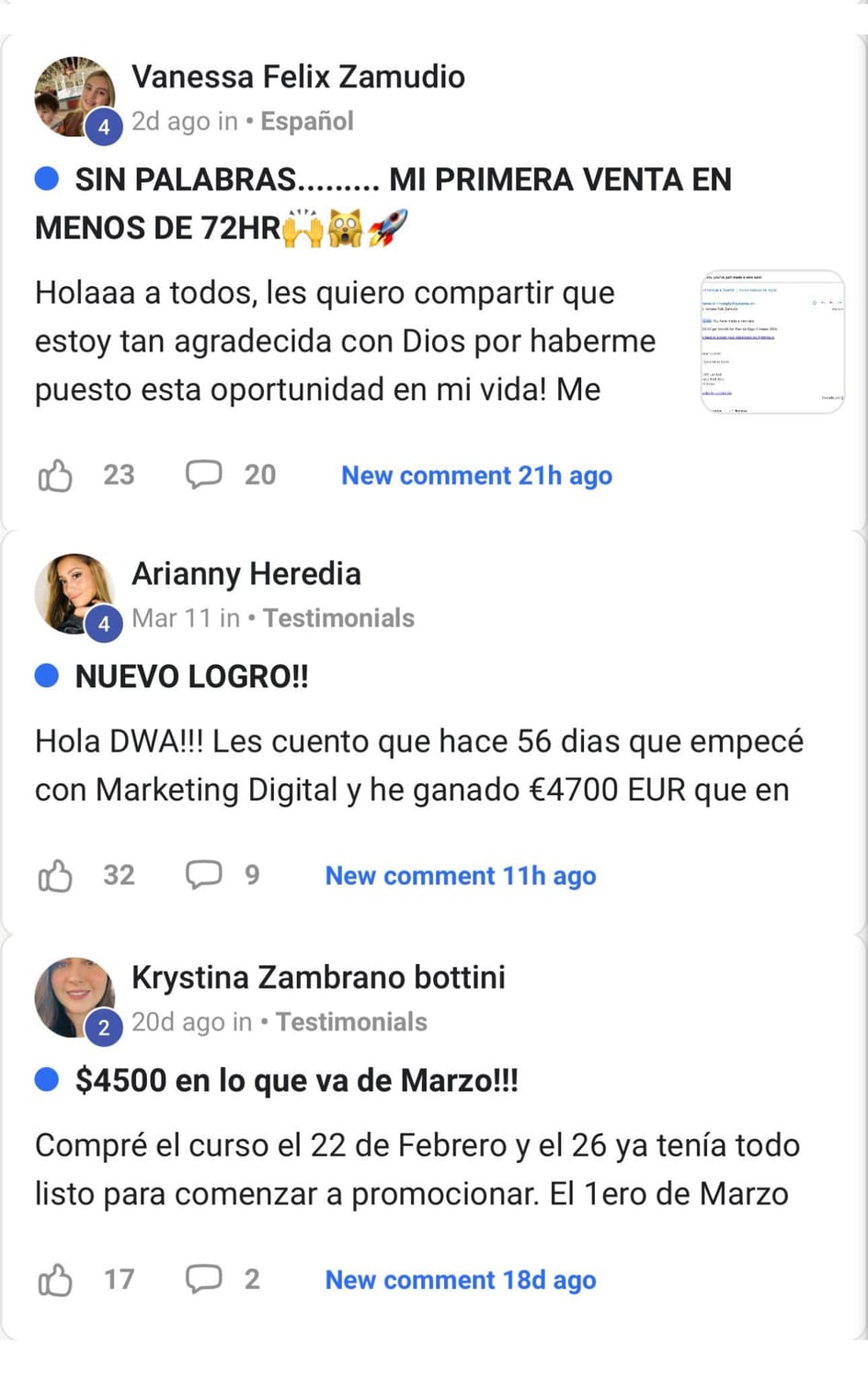This screenshot has width=868, height=1380.
Task: Open comments on Krystina Zambrano's post
Action: (203, 1279)
